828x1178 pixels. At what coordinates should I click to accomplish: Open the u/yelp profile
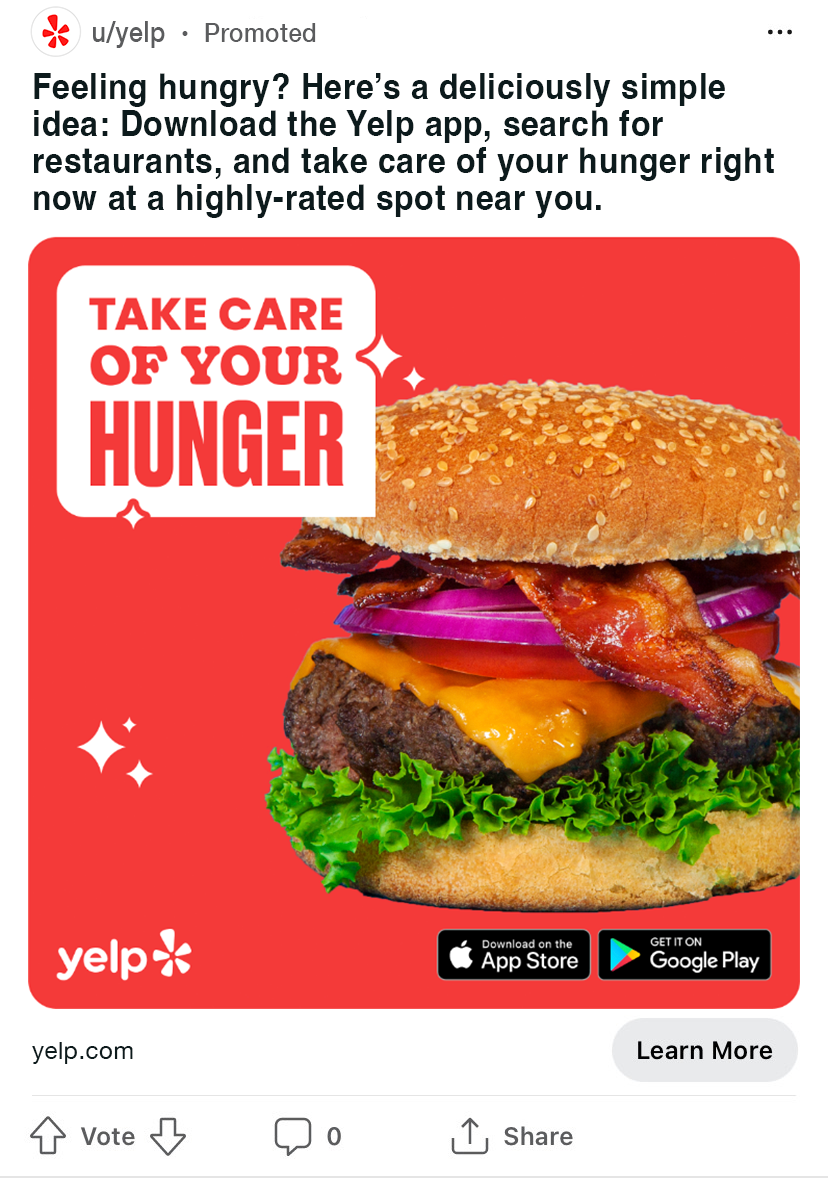(128, 33)
